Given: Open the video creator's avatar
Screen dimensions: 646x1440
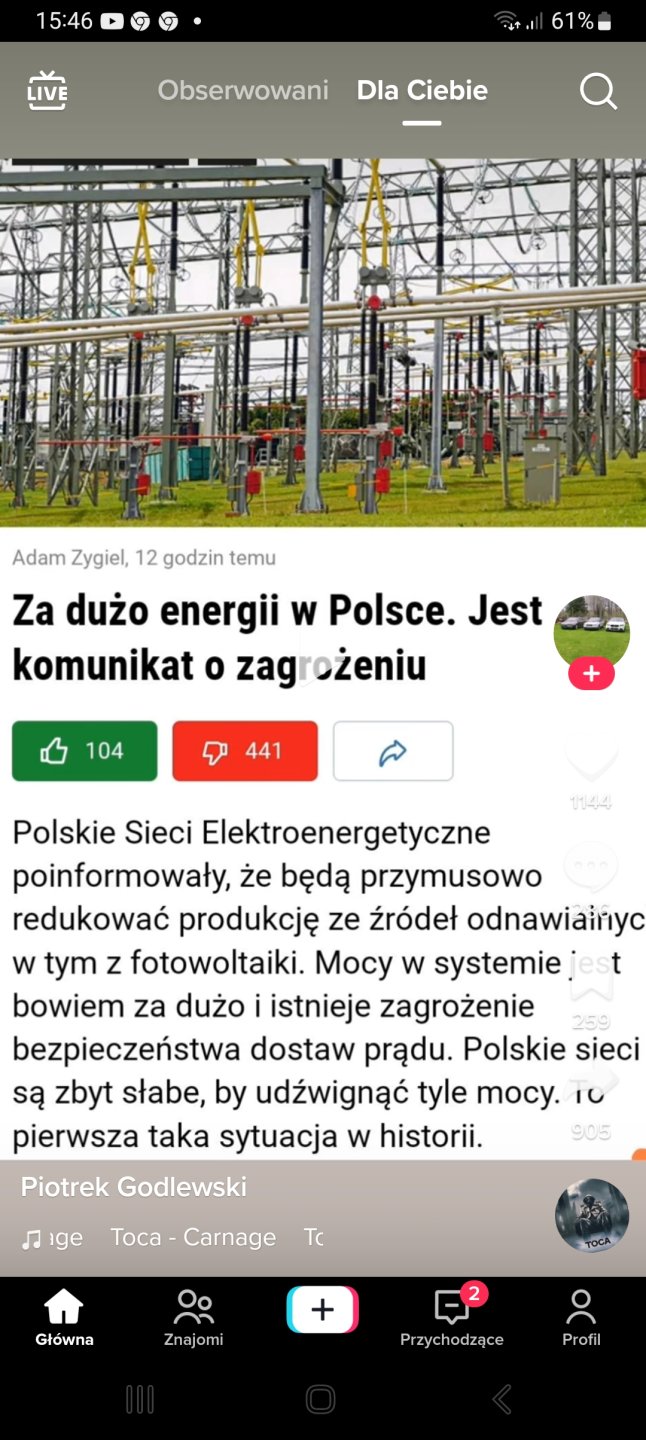Looking at the screenshot, I should click(x=591, y=630).
